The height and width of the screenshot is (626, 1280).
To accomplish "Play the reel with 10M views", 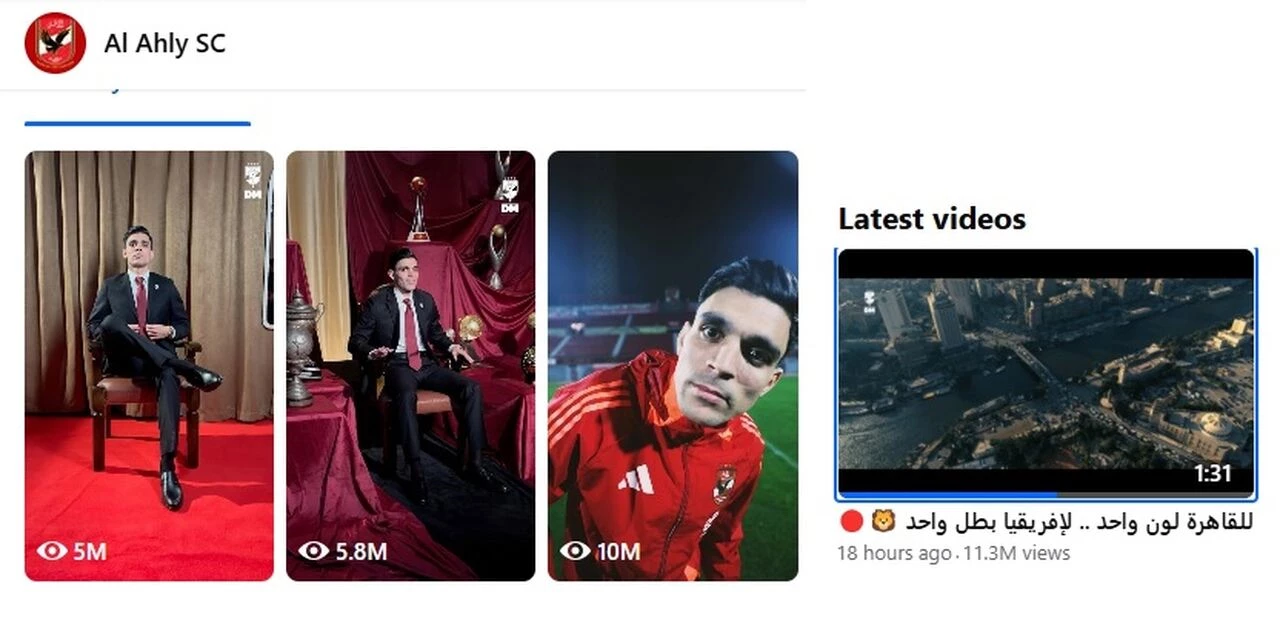I will point(672,365).
